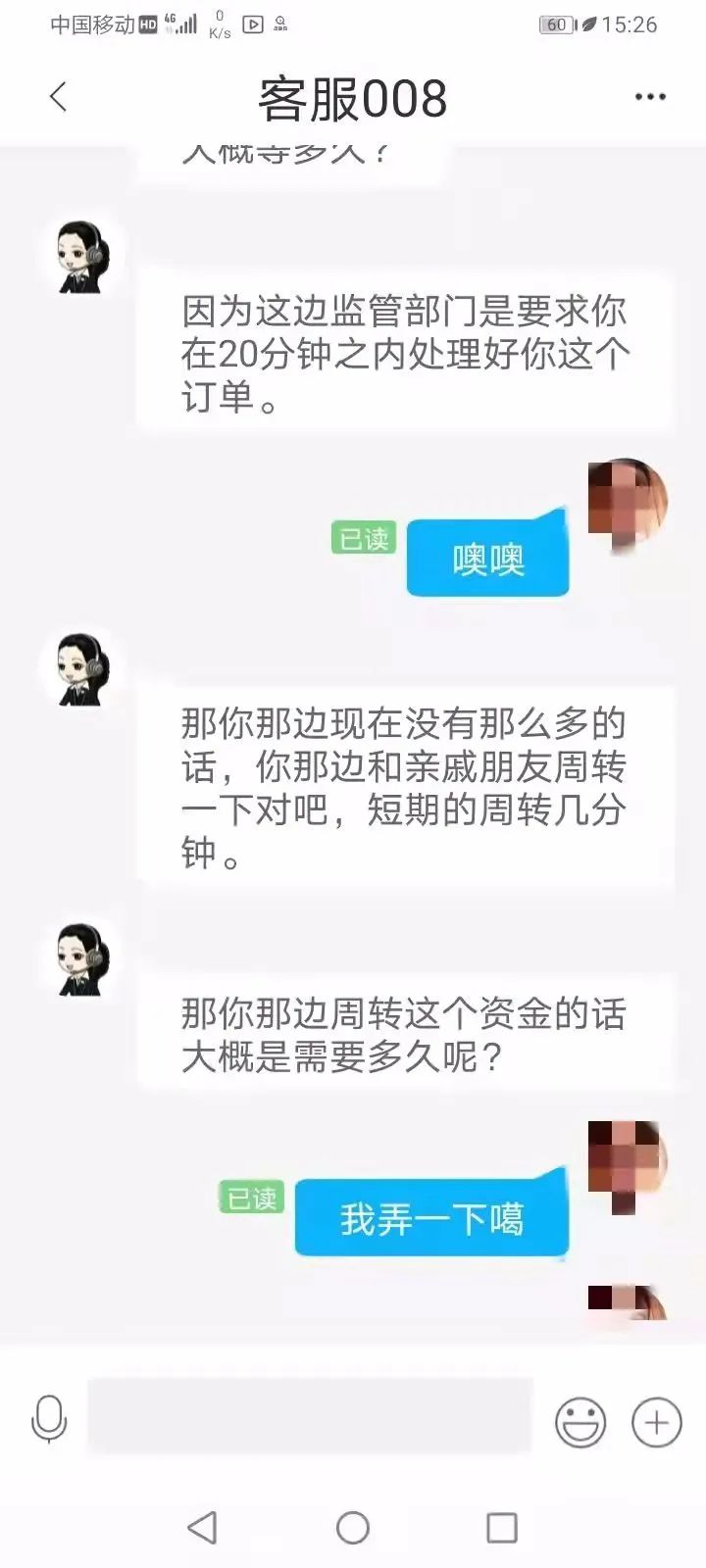The height and width of the screenshot is (1568, 706).
Task: Tap the system back navigation button
Action: pos(202,1527)
